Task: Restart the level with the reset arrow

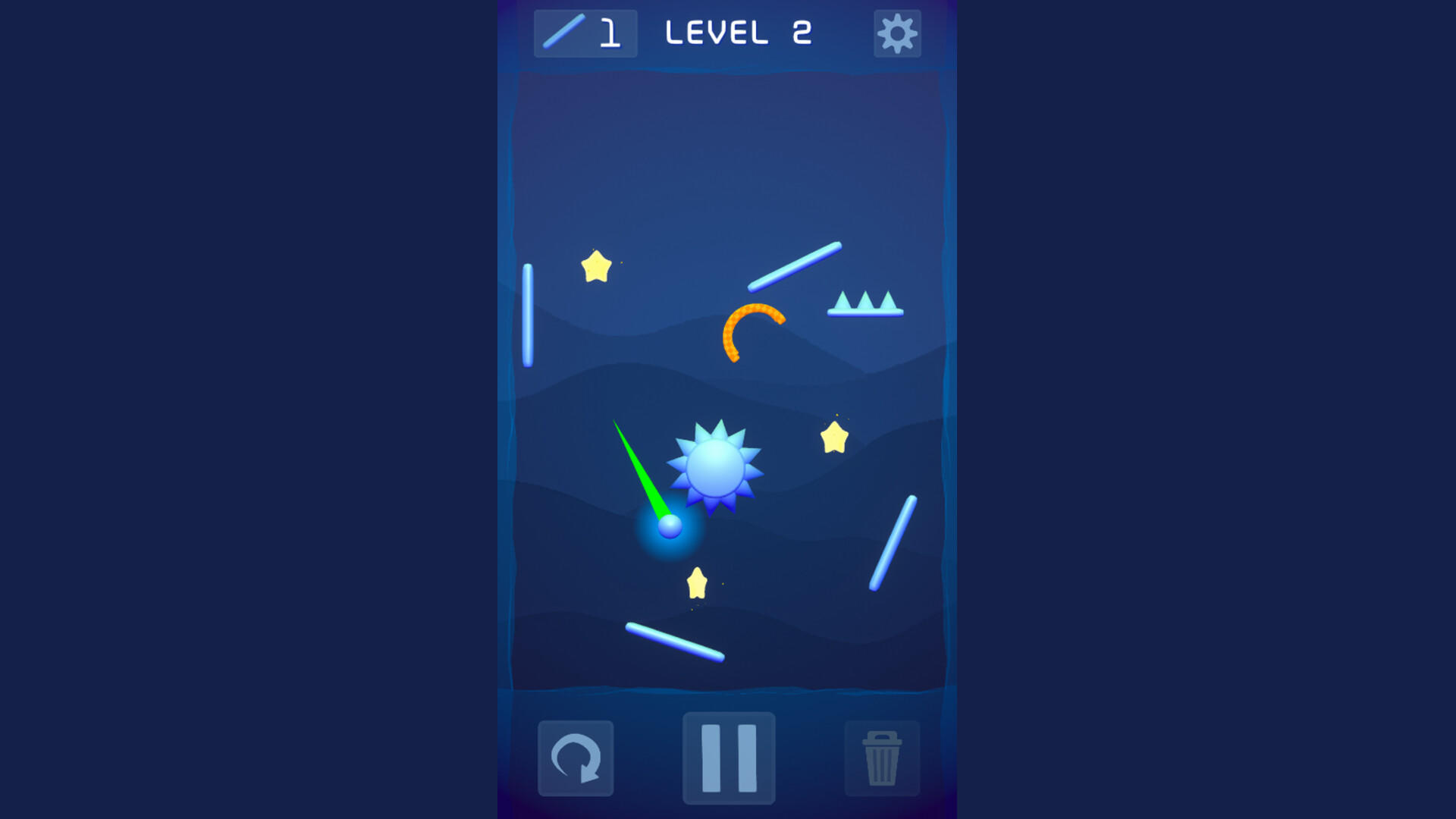Action: [x=576, y=758]
